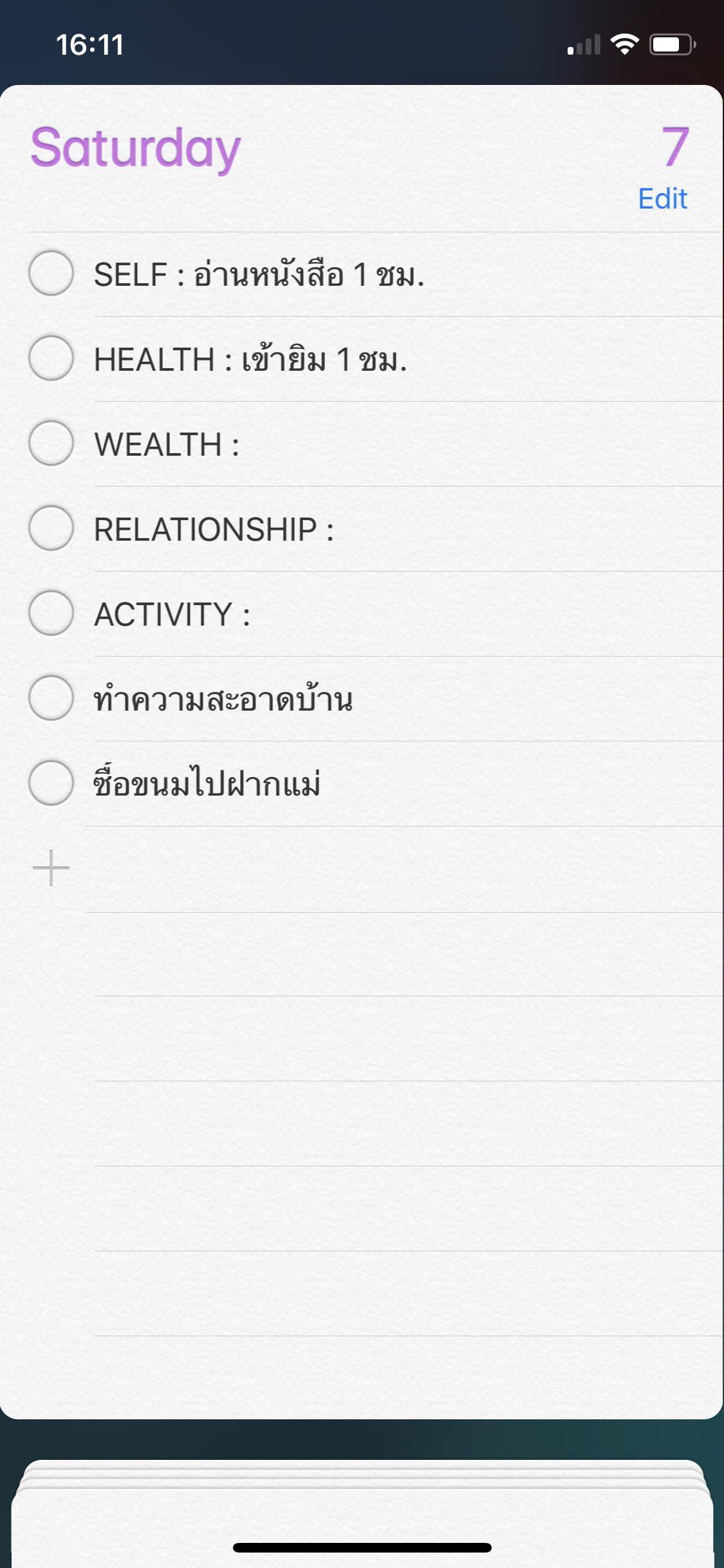The height and width of the screenshot is (1568, 724).
Task: Check off ทำความสะอาดบ้าน reminder
Action: (x=51, y=698)
